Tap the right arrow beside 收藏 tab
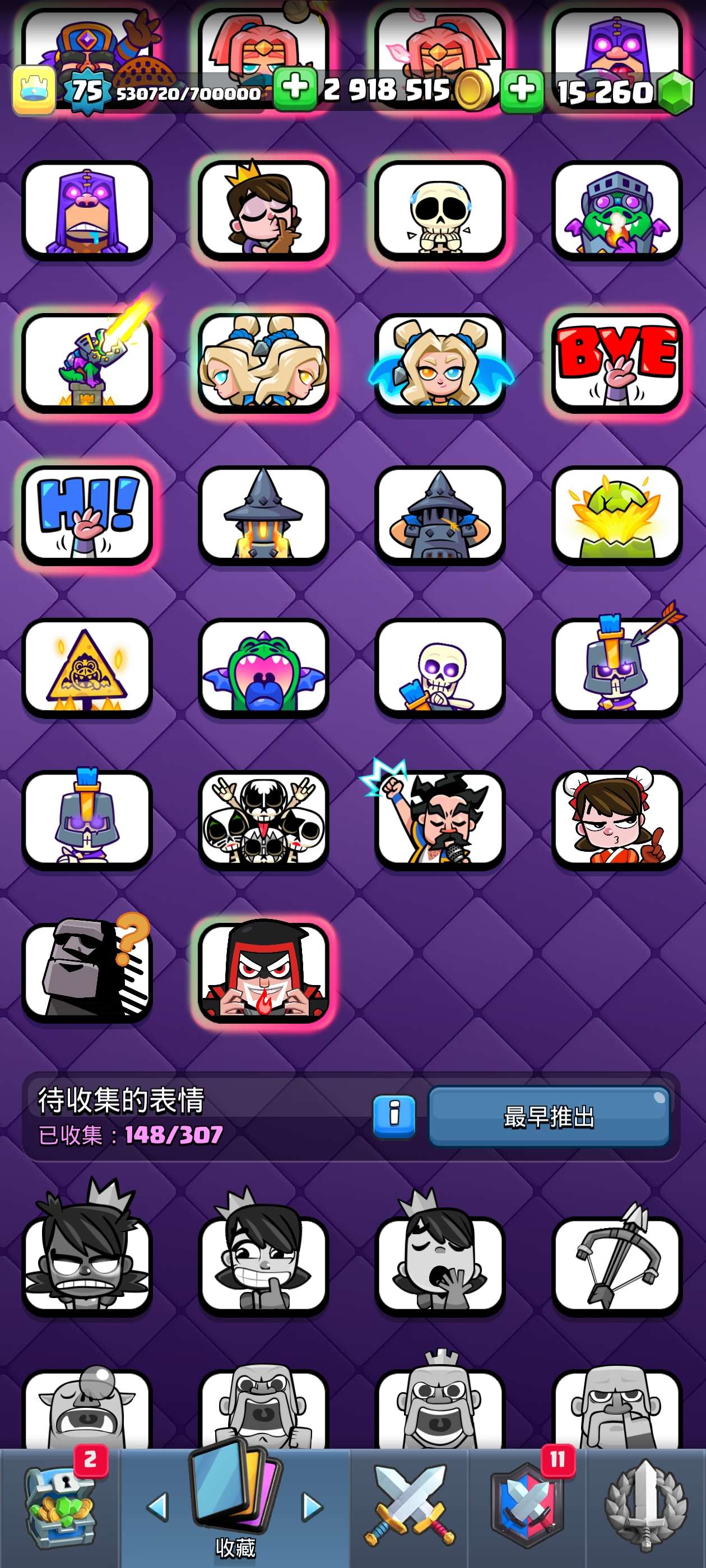 (x=312, y=1507)
